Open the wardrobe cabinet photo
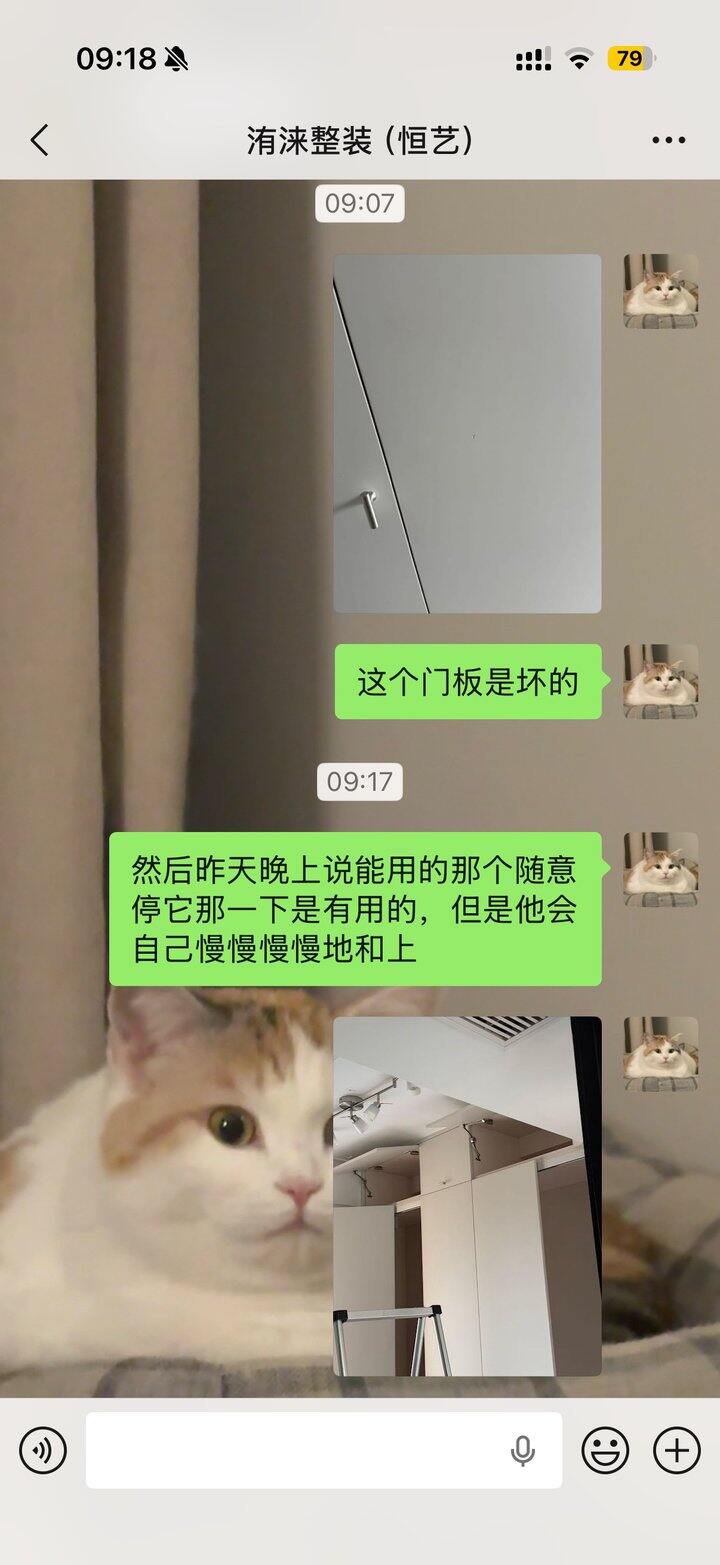Screen dimensions: 720x1565 467,1196
